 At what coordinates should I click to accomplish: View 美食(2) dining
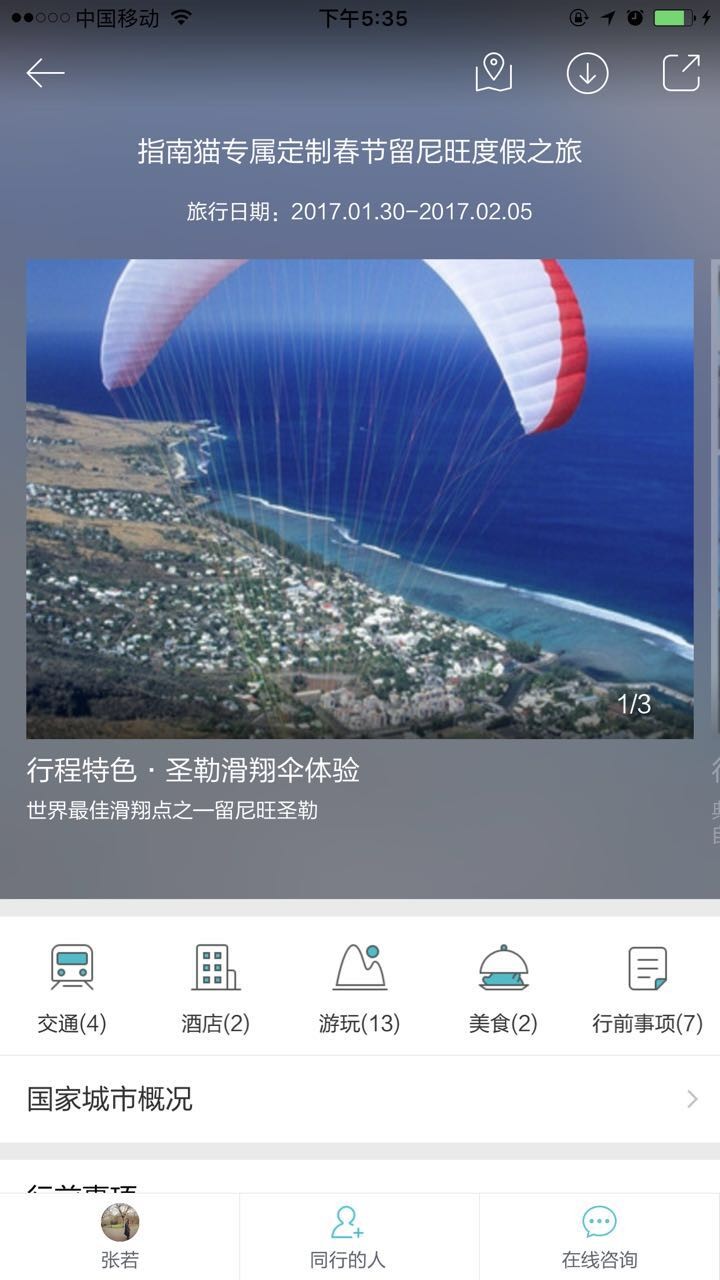coord(503,987)
